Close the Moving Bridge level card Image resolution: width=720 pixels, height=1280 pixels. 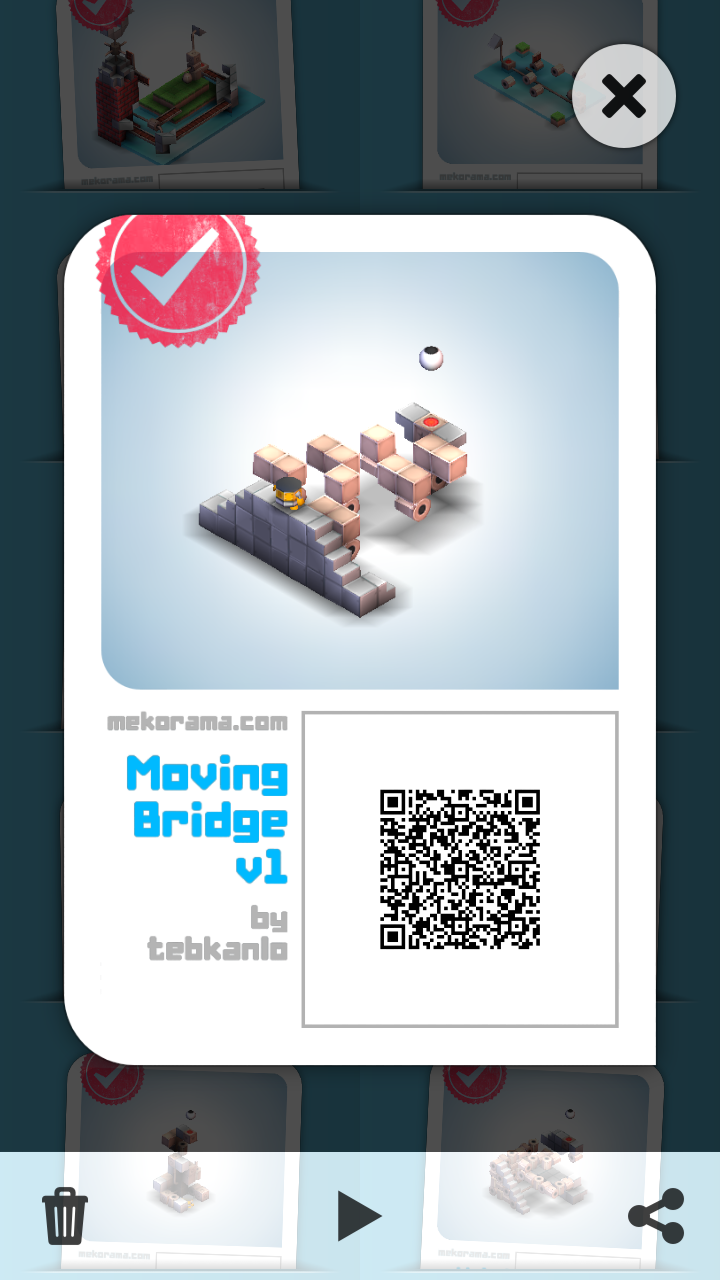624,97
